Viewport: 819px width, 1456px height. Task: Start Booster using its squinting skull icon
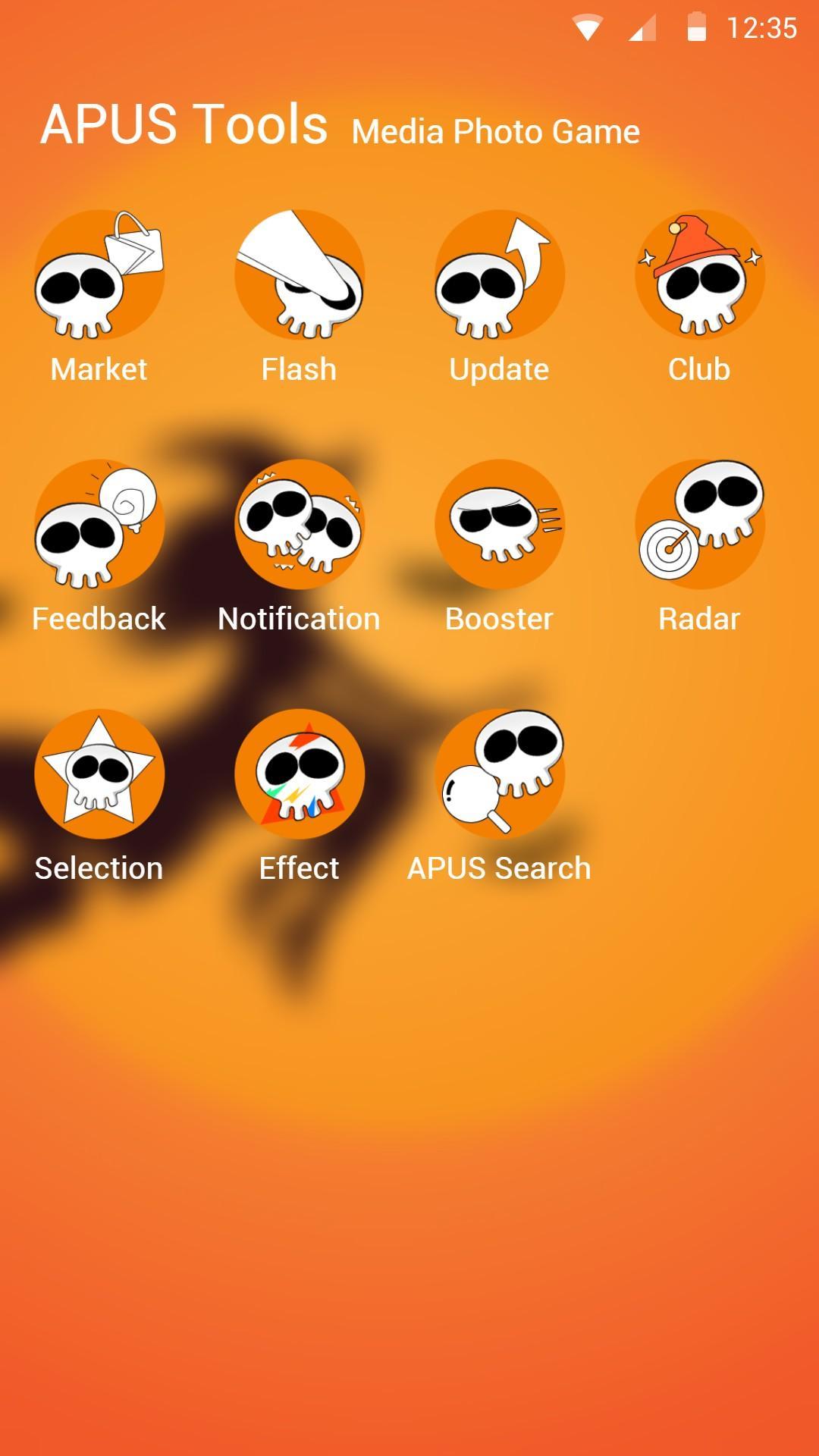[500, 526]
